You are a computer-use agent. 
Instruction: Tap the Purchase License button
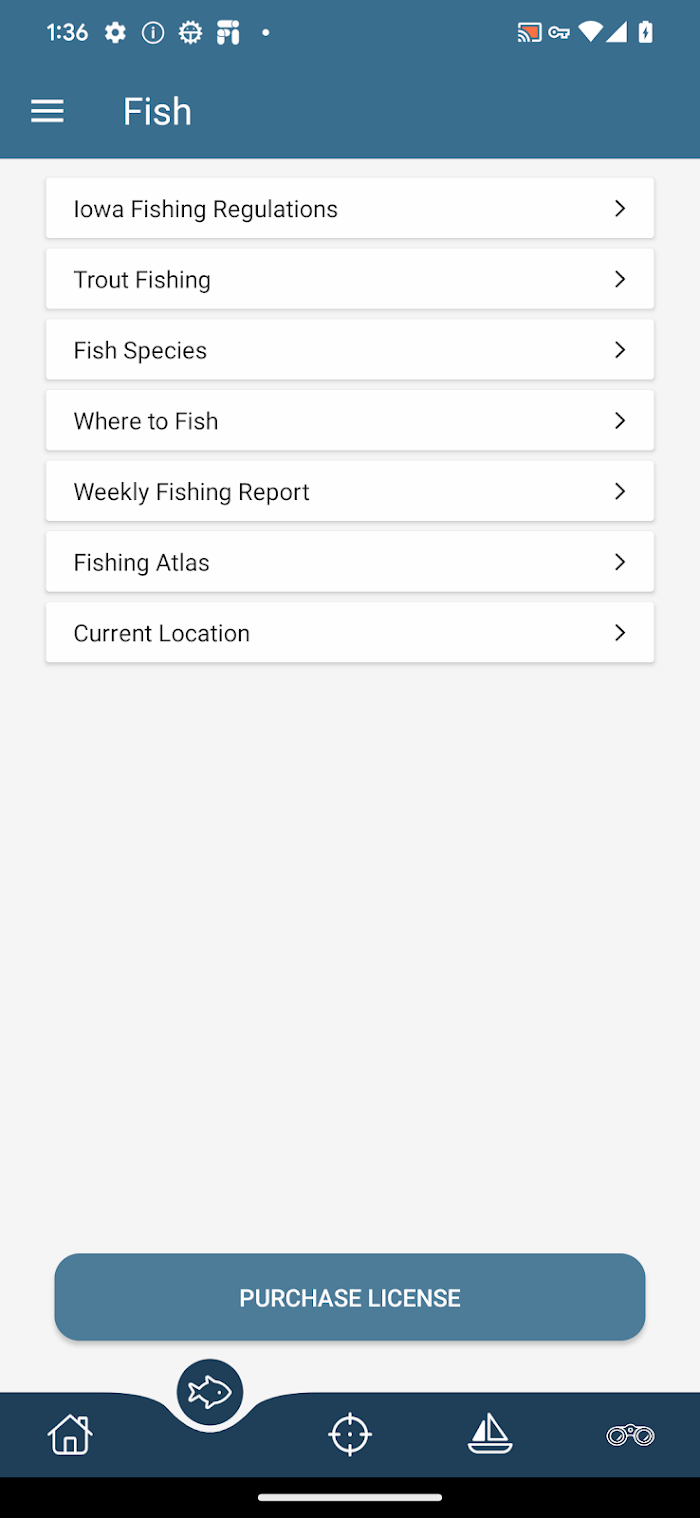350,1297
